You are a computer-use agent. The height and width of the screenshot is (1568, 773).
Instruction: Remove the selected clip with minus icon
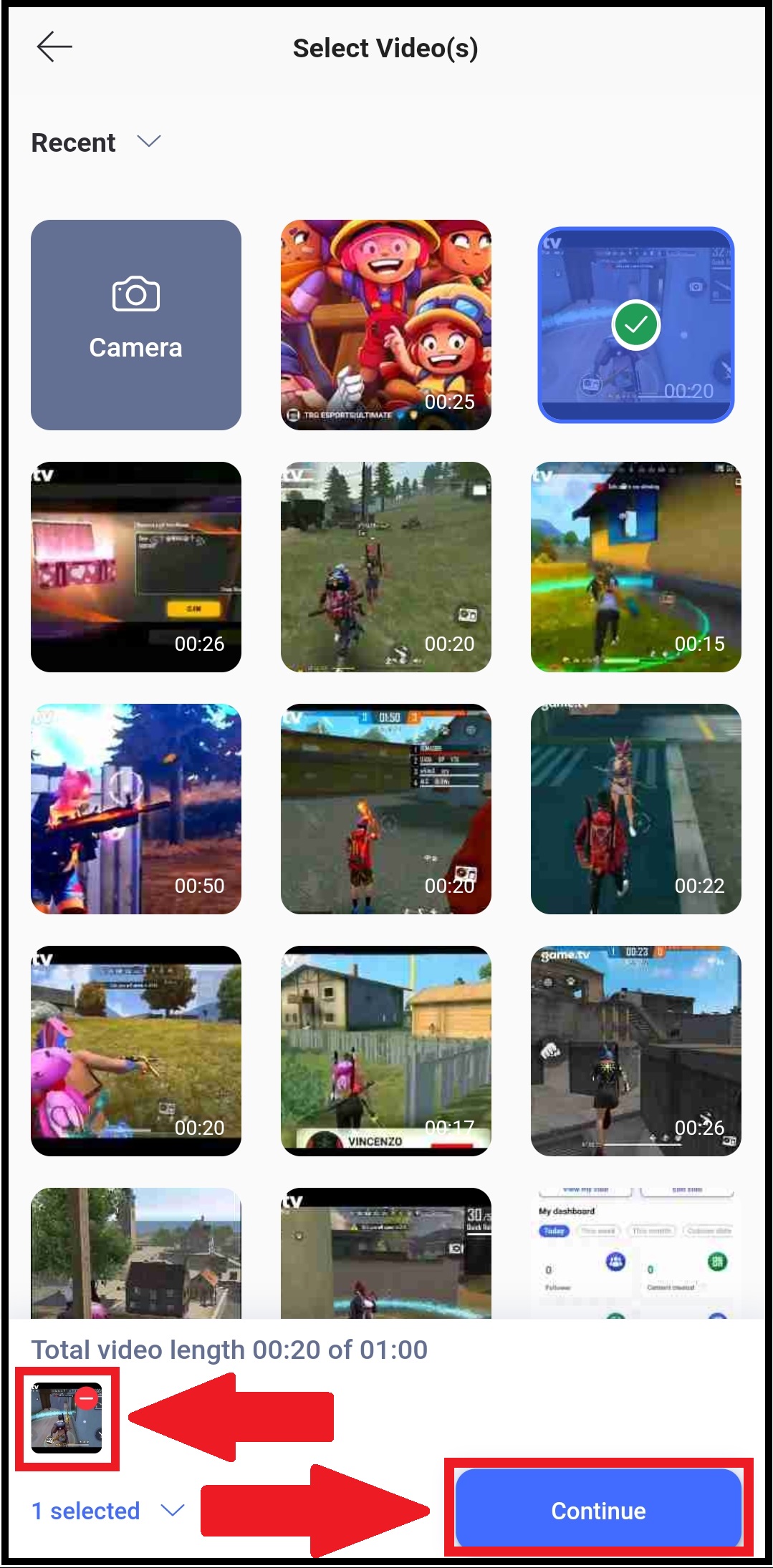tap(87, 1398)
